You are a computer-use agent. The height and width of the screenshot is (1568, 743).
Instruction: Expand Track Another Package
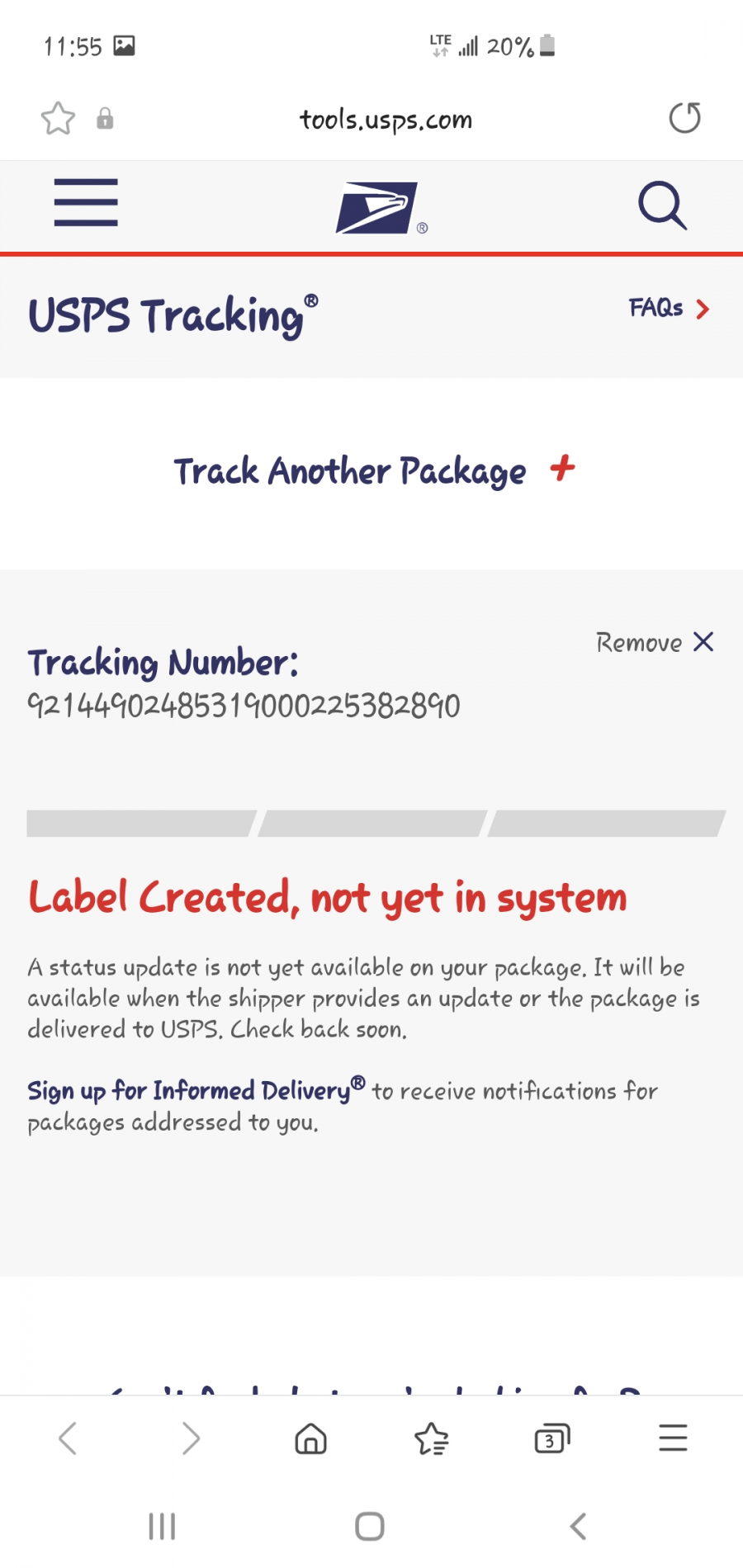373,470
